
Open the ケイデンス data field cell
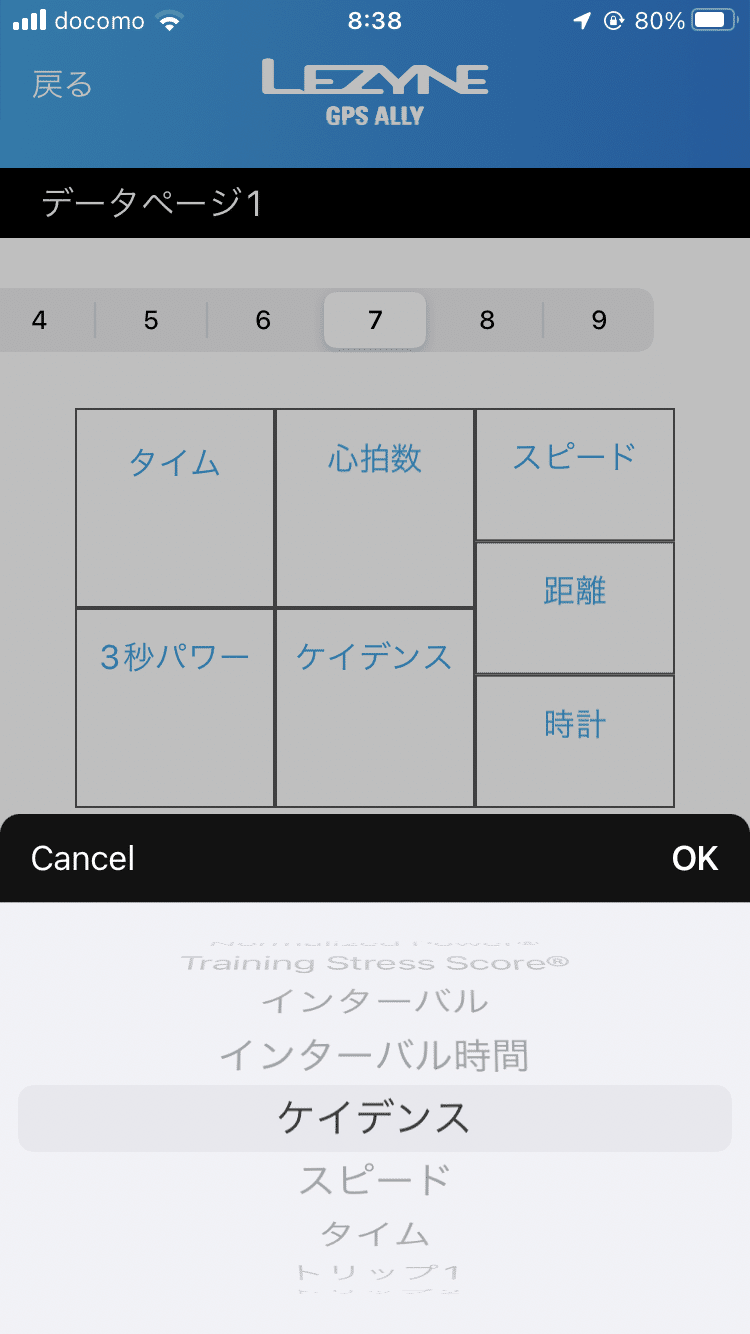click(375, 707)
